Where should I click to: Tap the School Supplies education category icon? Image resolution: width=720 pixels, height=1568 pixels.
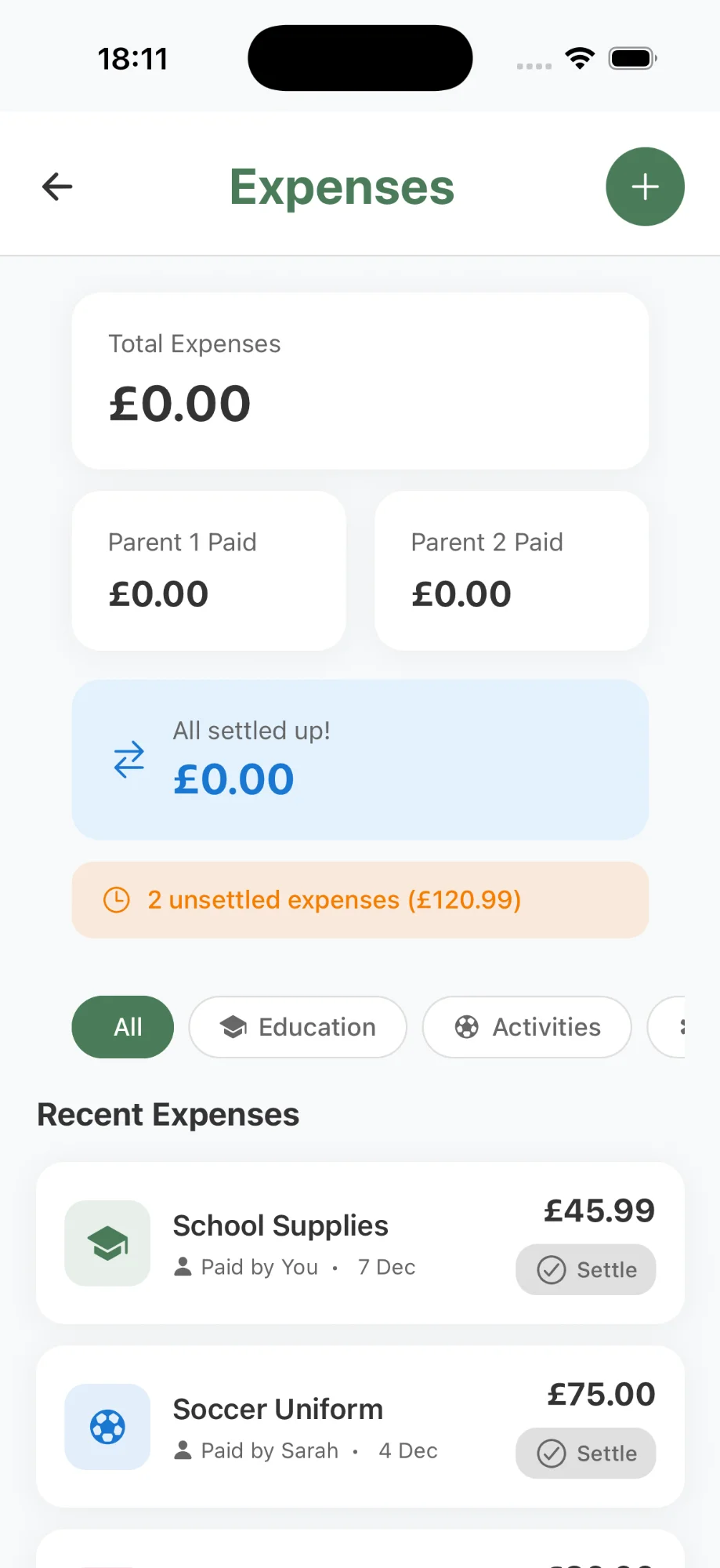107,1243
